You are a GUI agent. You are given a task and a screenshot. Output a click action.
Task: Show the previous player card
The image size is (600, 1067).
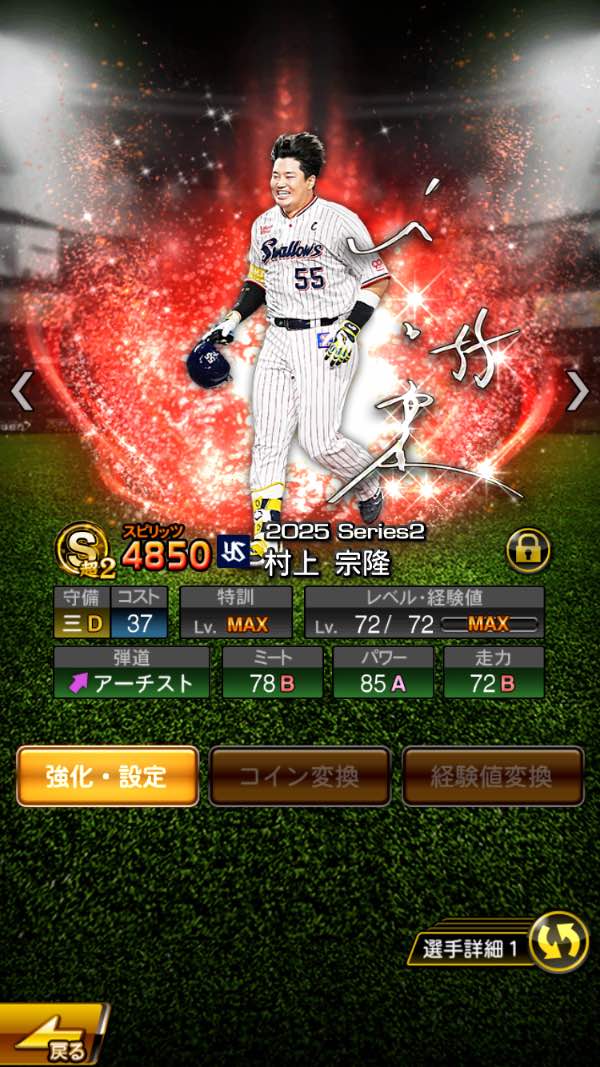click(x=22, y=391)
